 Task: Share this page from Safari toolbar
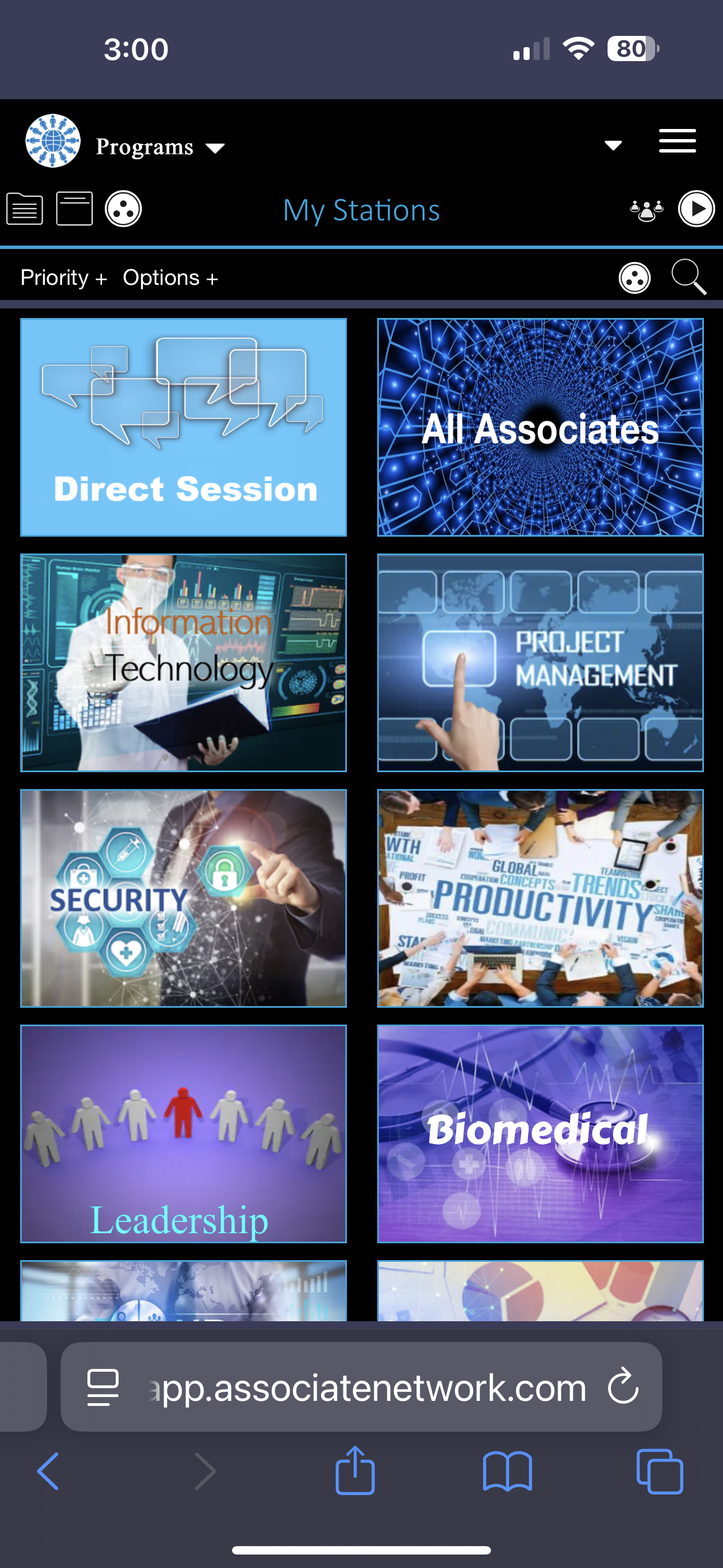click(x=355, y=1470)
